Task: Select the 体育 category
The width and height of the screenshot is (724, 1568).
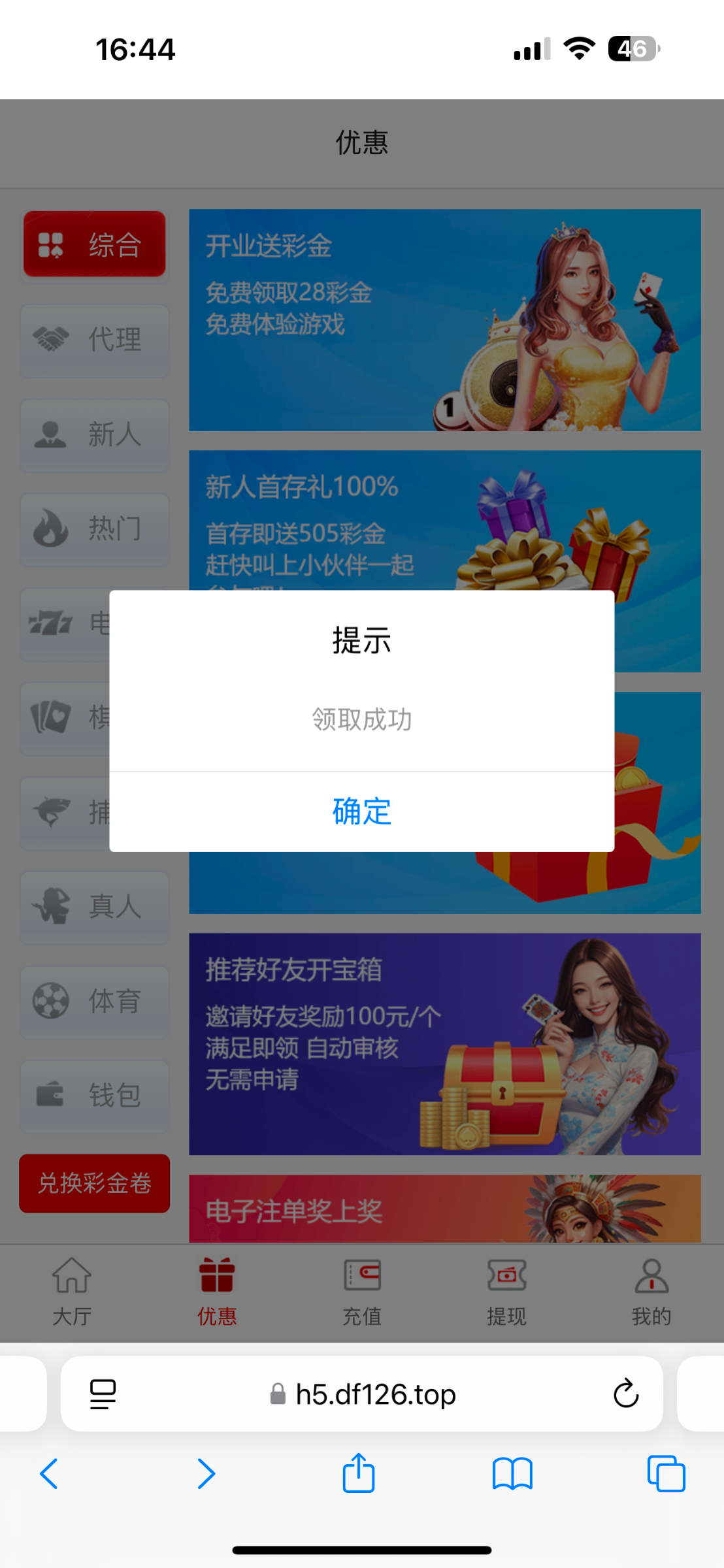Action: click(95, 1002)
